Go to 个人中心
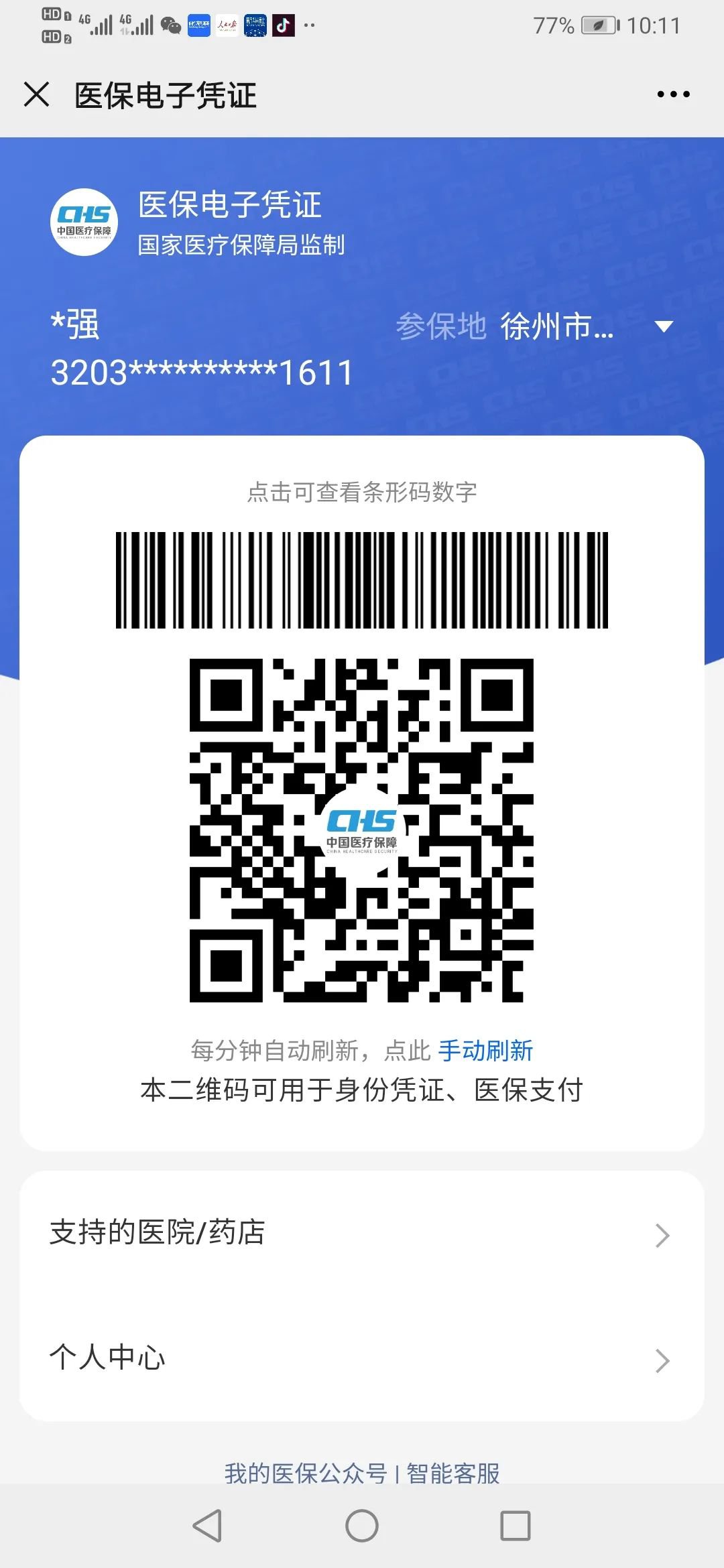724x1568 pixels. [x=362, y=1358]
